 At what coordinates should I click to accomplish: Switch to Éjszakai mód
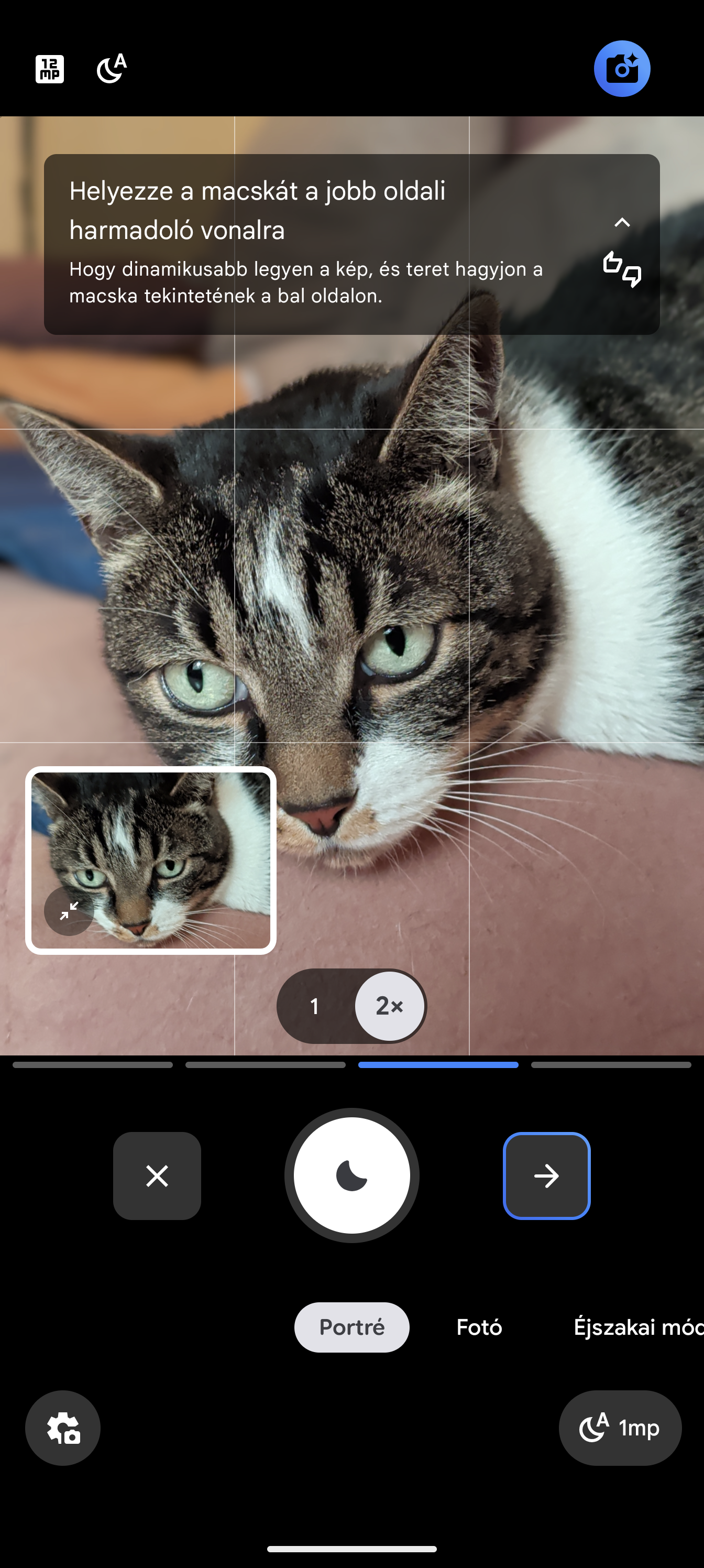click(636, 1327)
